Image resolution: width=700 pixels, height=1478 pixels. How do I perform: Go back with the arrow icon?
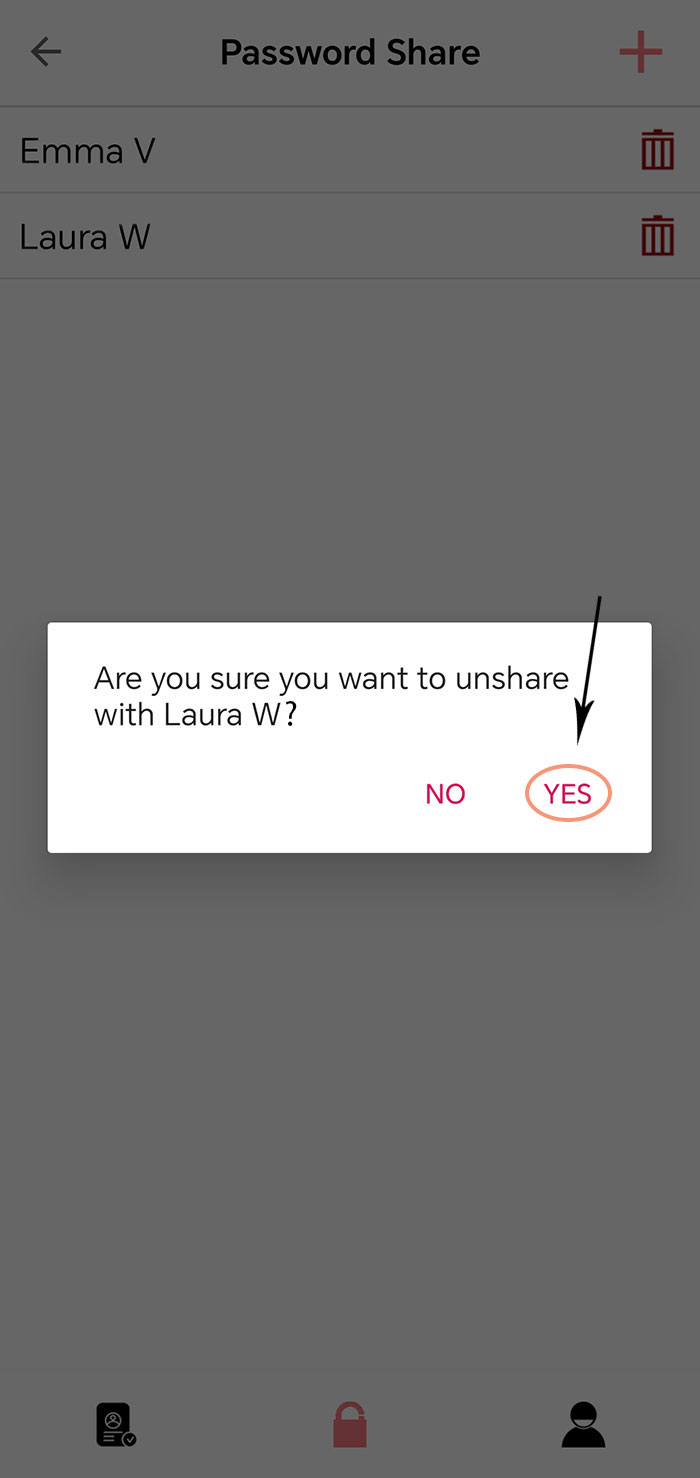[46, 52]
